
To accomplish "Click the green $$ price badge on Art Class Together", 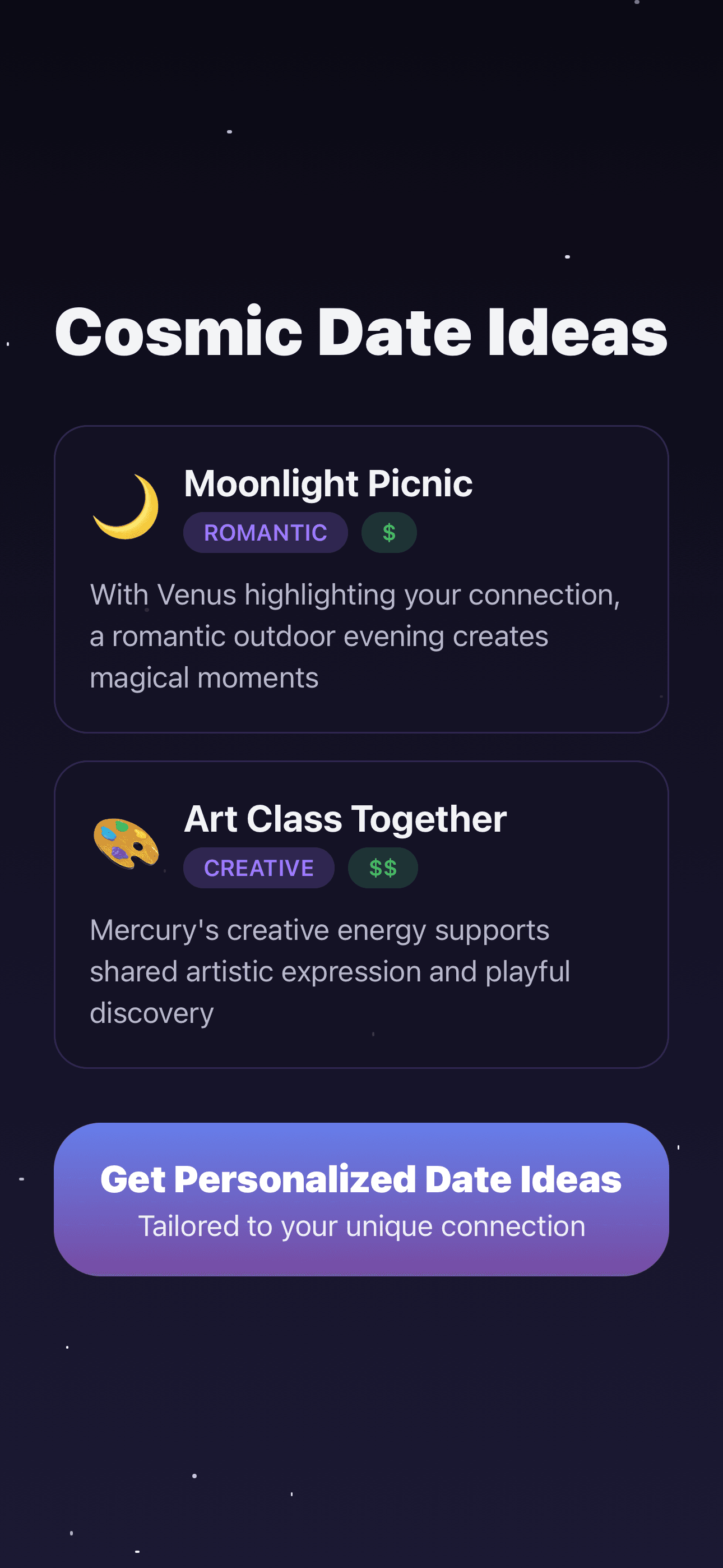I will click(382, 868).
